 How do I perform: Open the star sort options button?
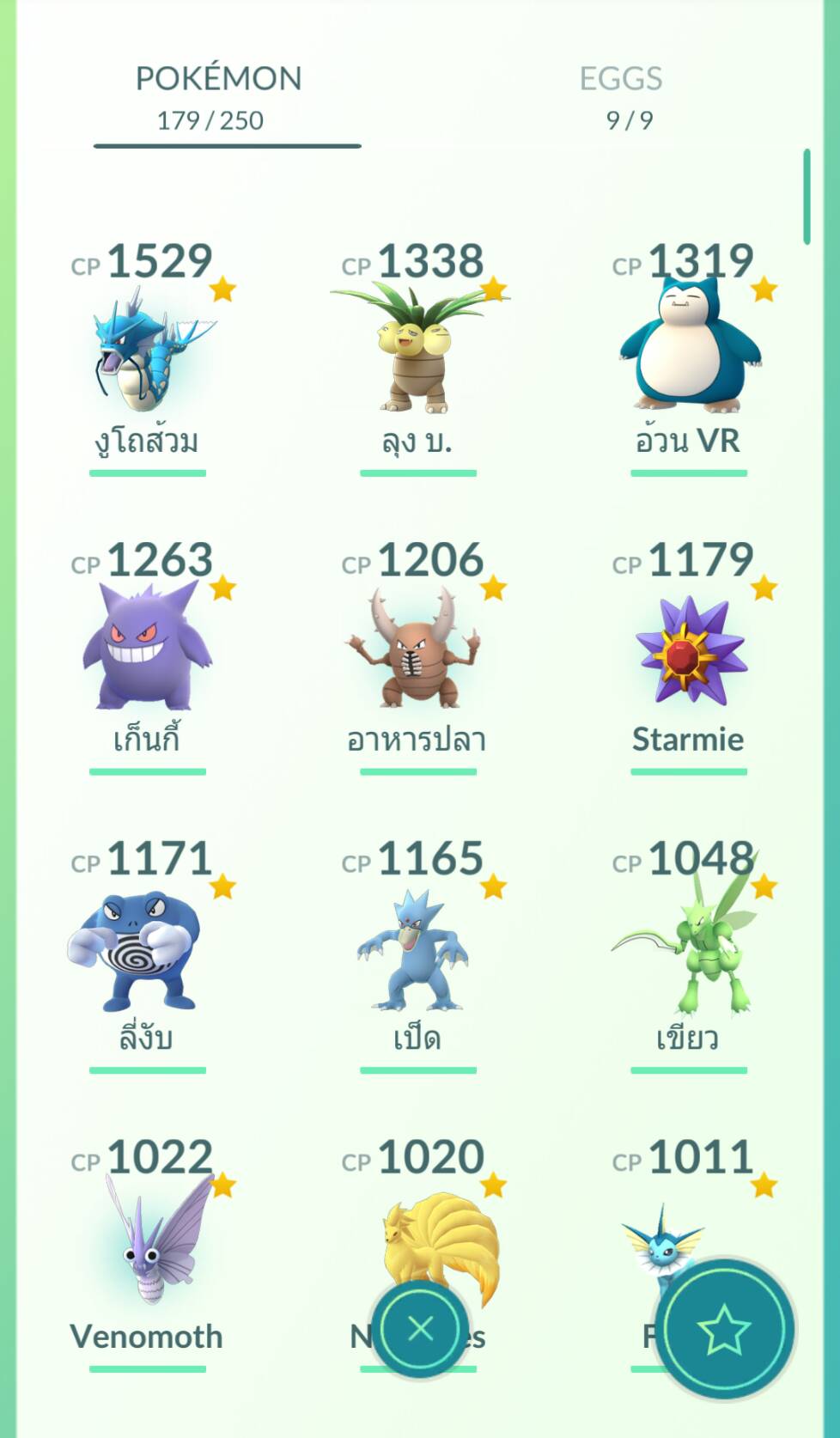723,1329
